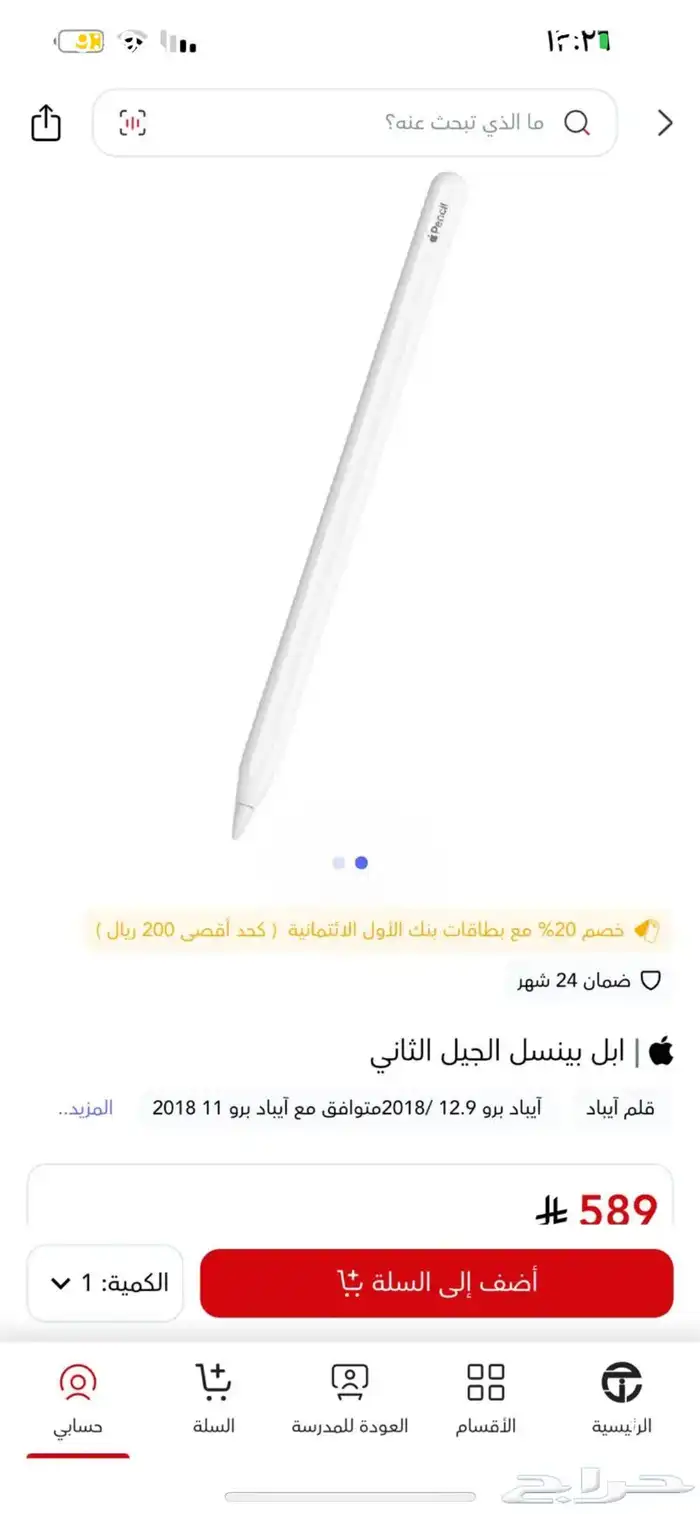Go to the حسابي account tab
Viewport: 700px width, 1514px height.
click(78, 1399)
